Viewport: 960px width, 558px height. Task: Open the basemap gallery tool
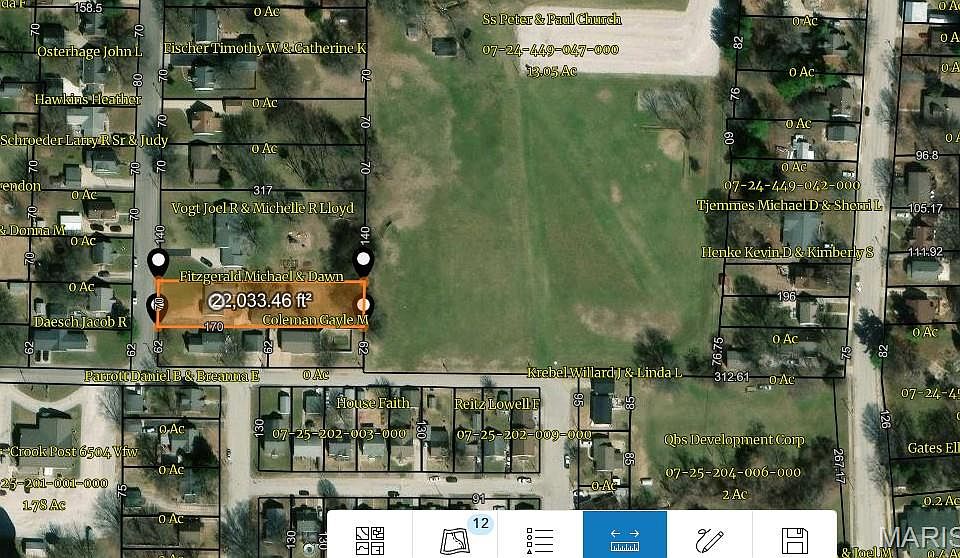point(371,541)
